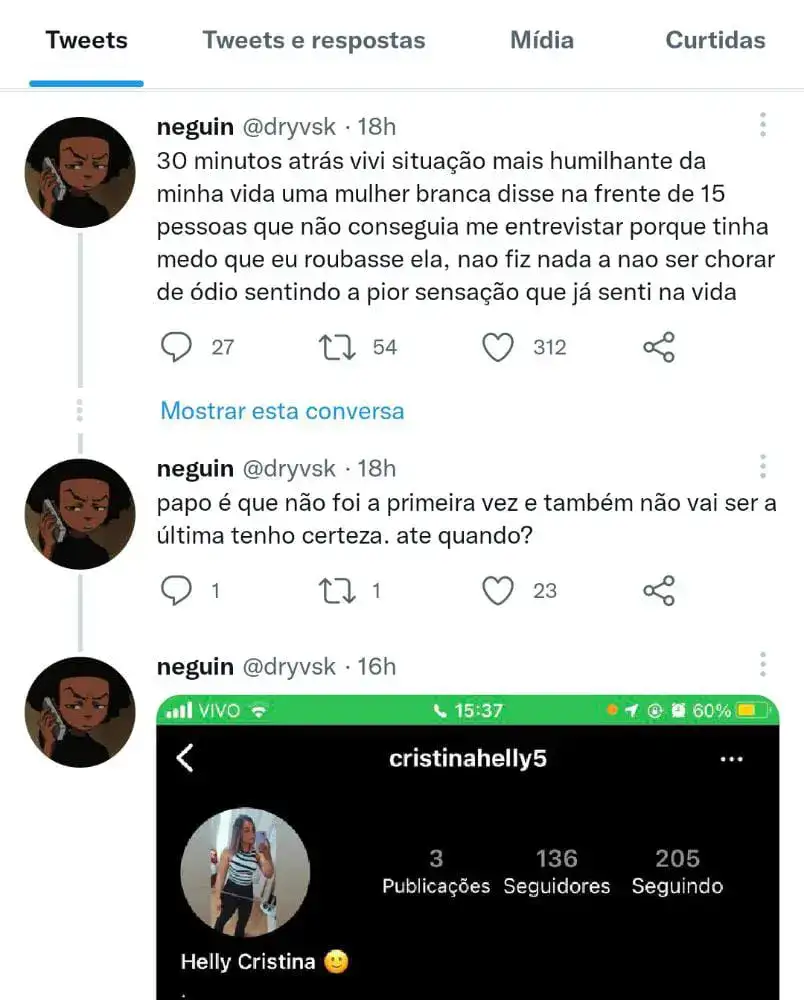Open the Mídia tab

click(542, 41)
